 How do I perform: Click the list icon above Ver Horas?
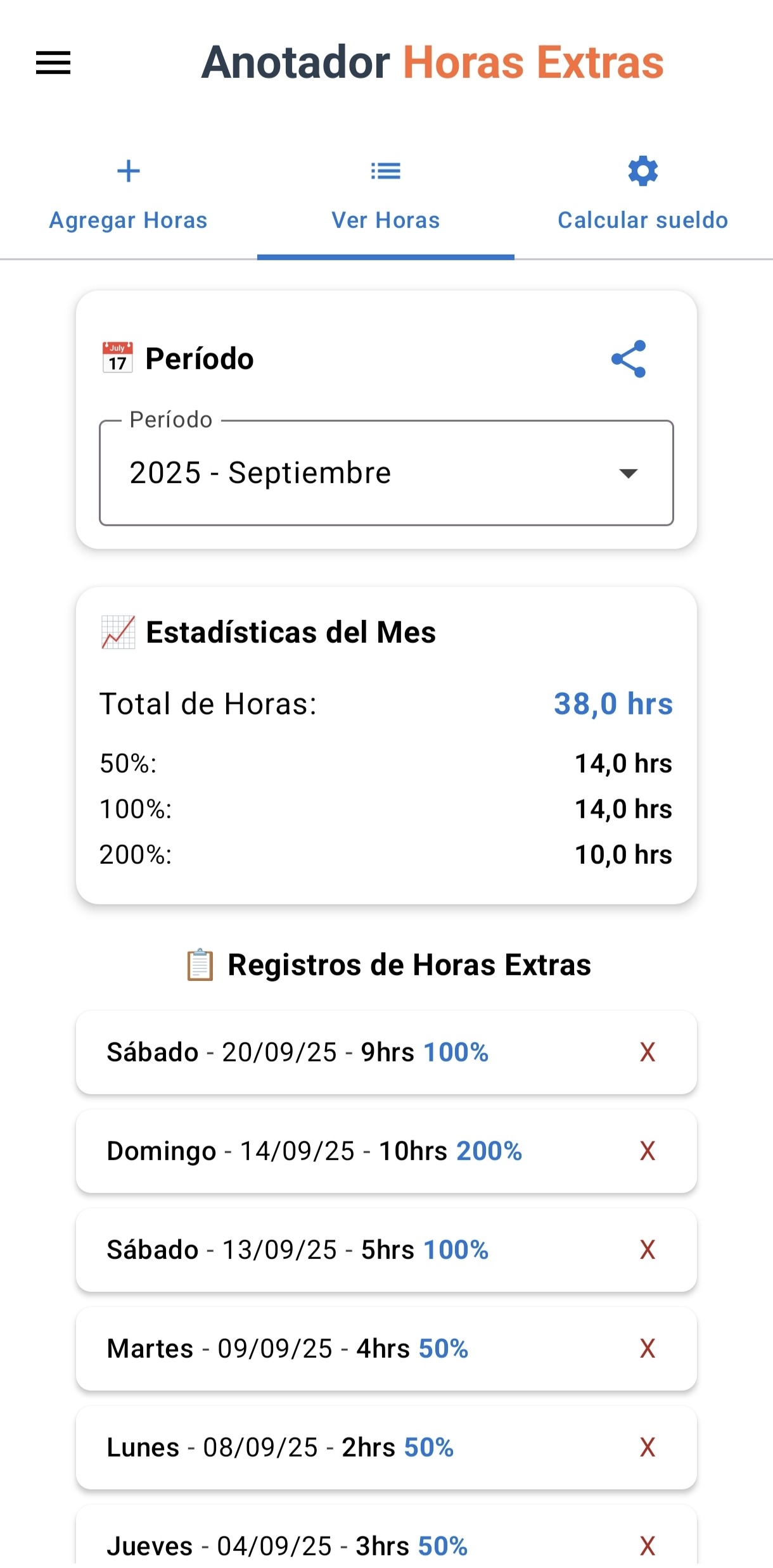point(385,170)
